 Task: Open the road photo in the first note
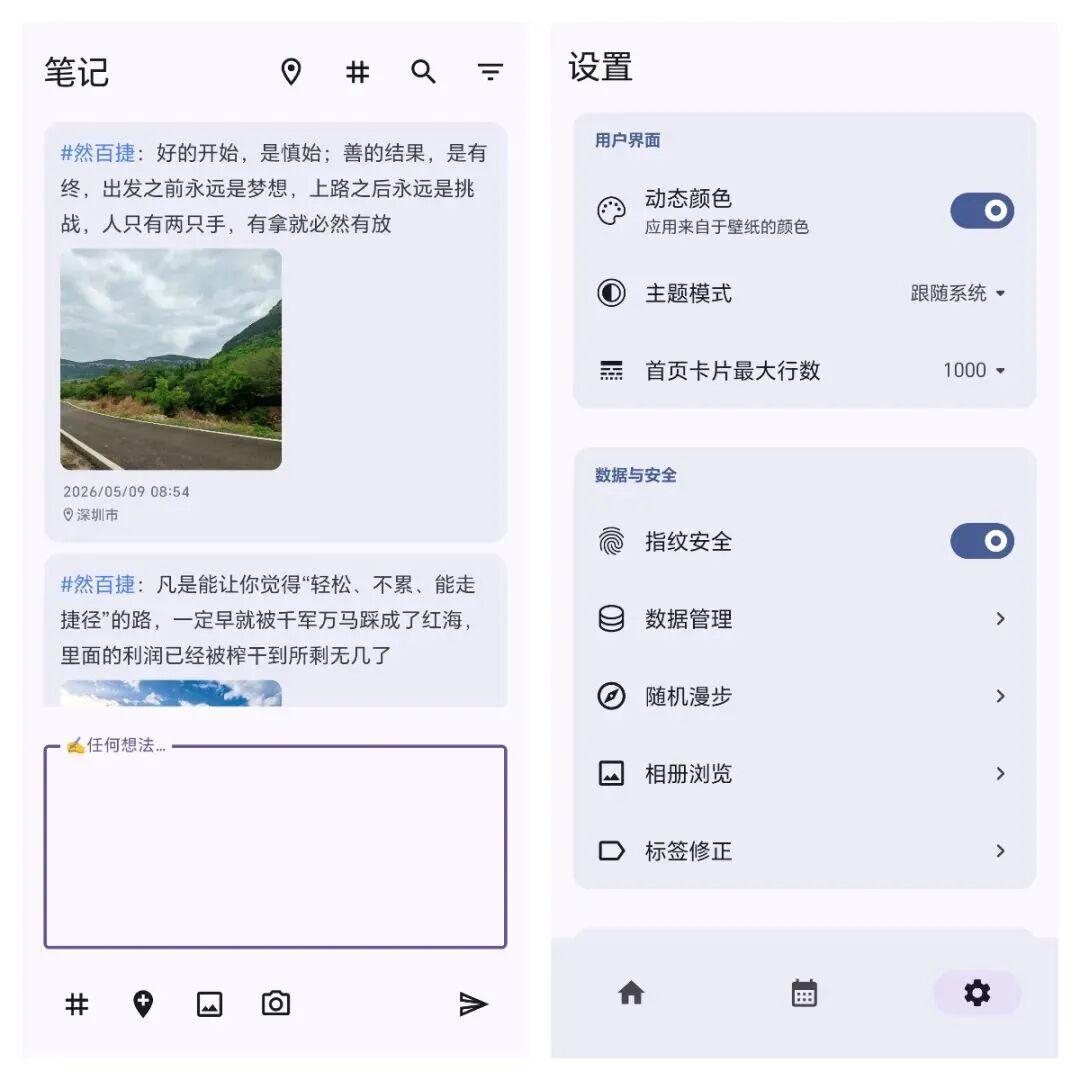[171, 359]
